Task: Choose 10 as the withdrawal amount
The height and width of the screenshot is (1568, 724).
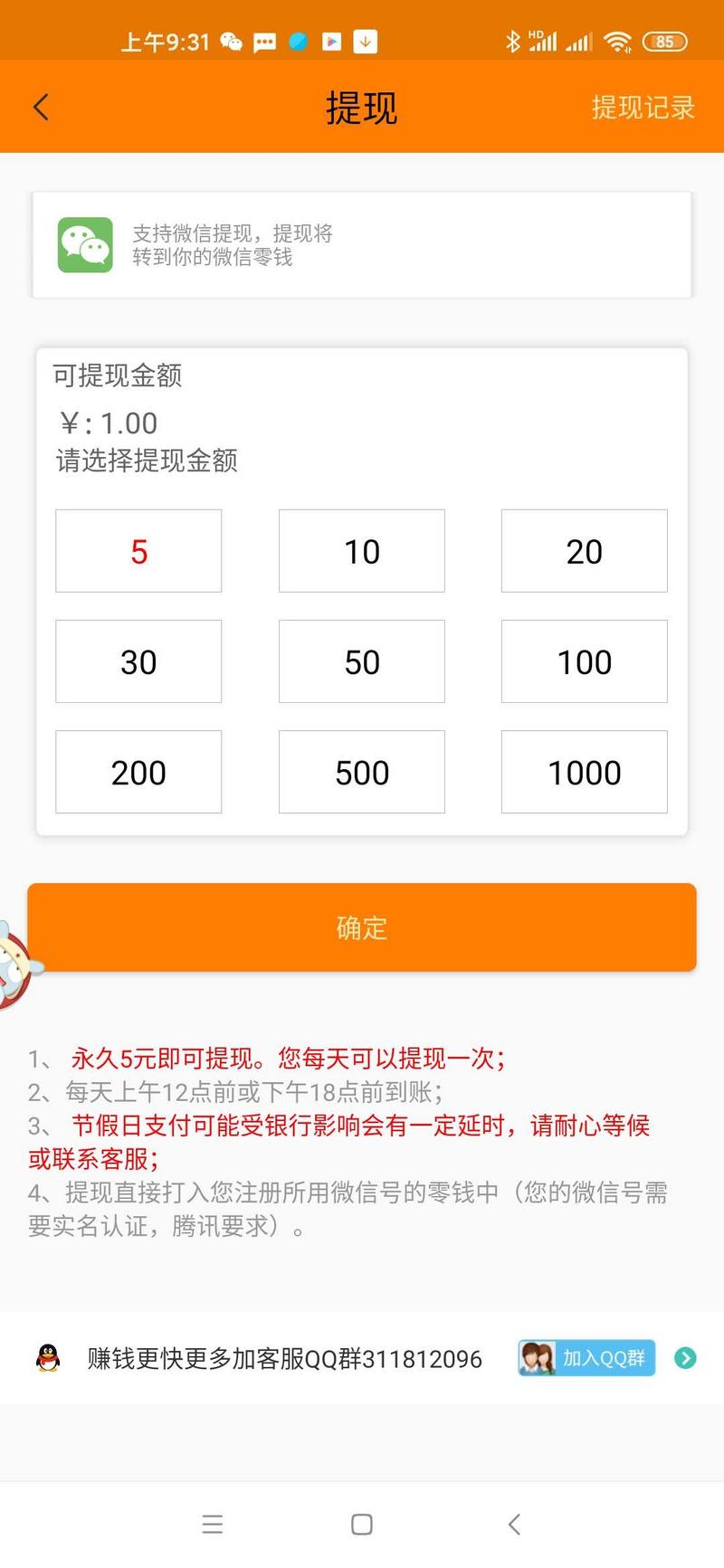Action: [x=362, y=551]
